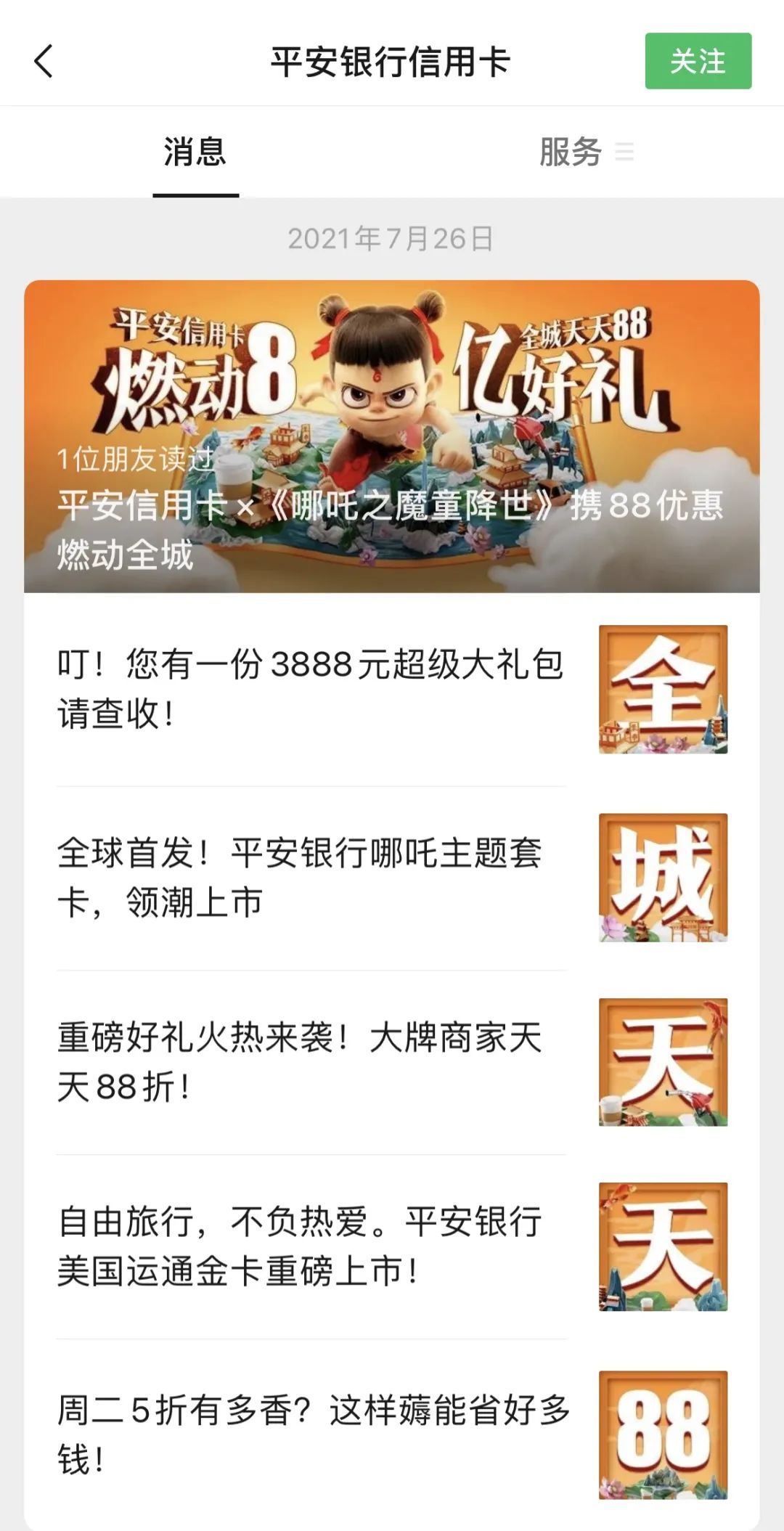The height and width of the screenshot is (1531, 784).
Task: Switch to the 服务 tab
Action: pyautogui.click(x=570, y=152)
